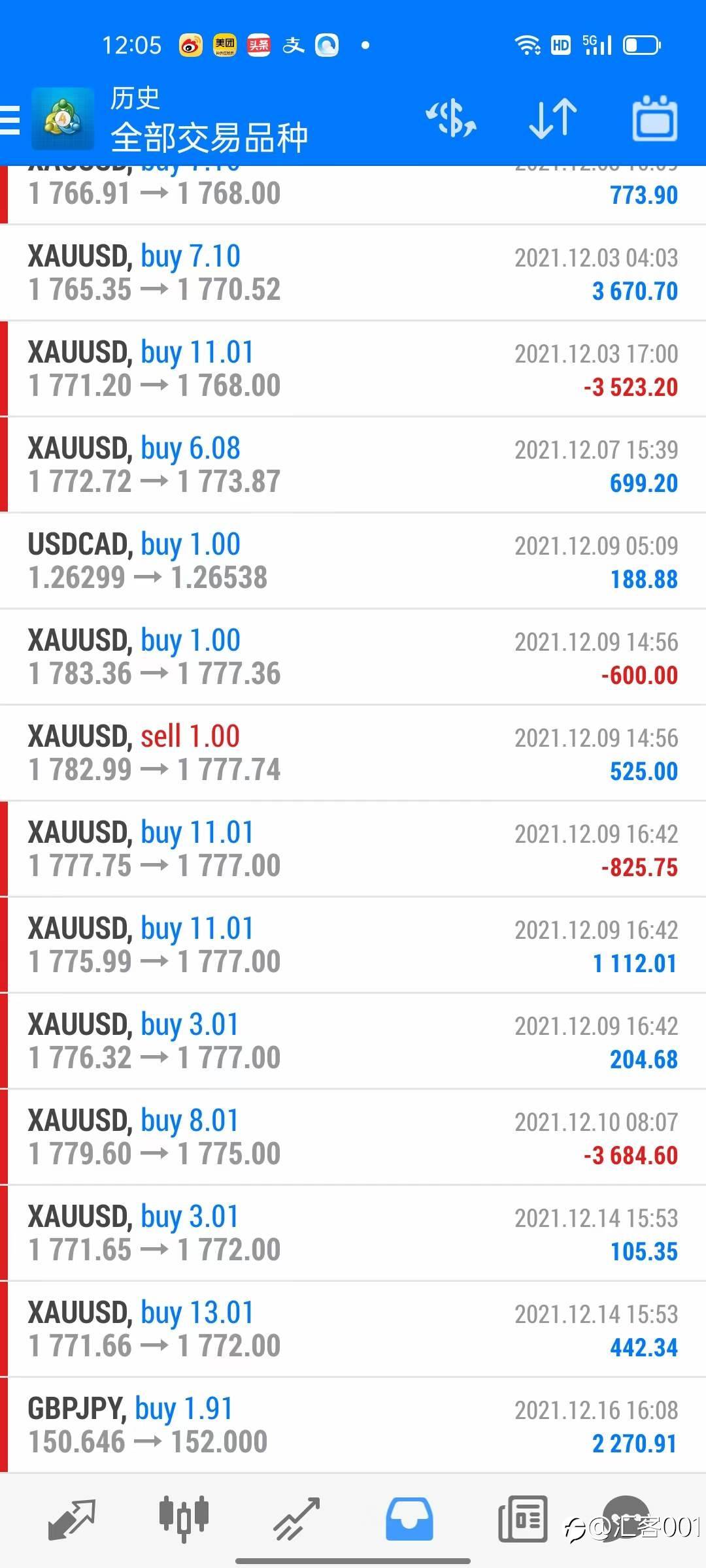Open the XAUUSD sell 1.00 trade

point(353,753)
